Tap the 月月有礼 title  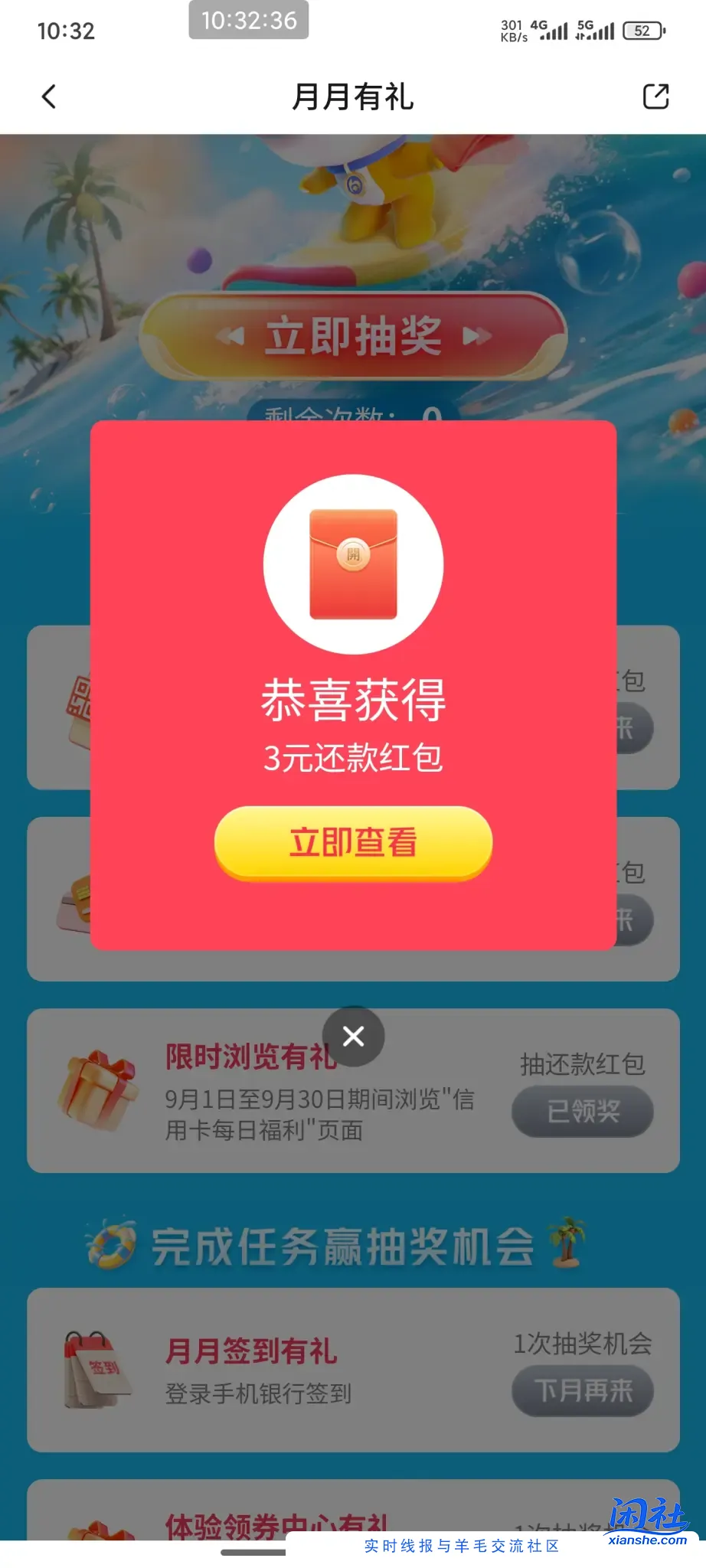(352, 97)
